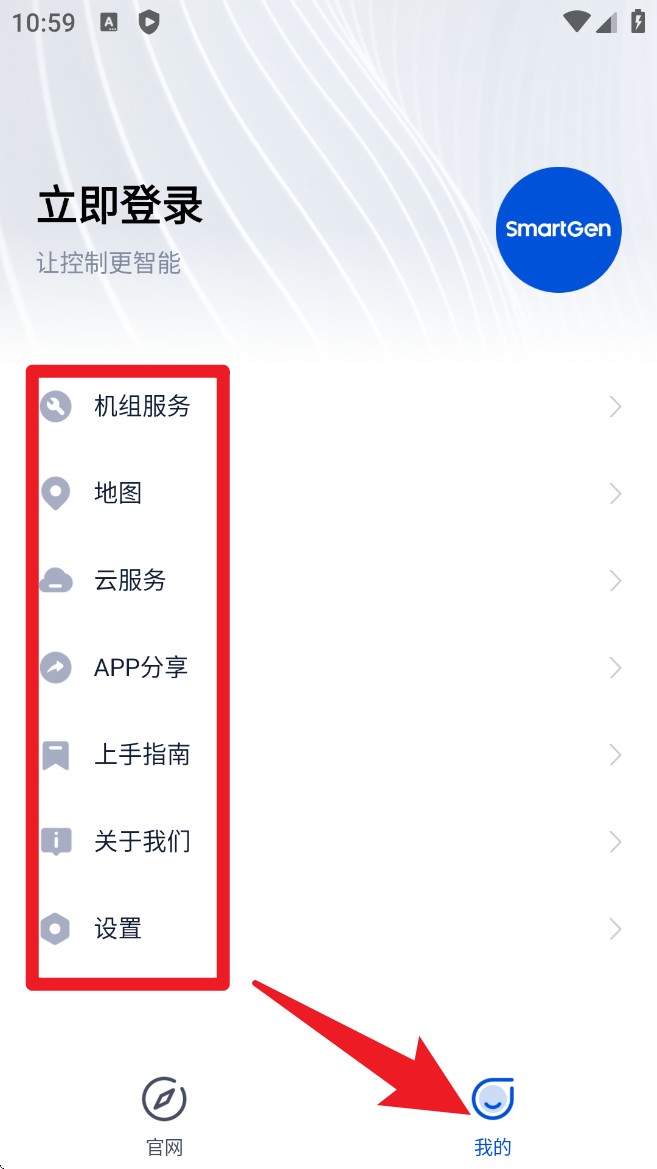Image resolution: width=657 pixels, height=1169 pixels.
Task: Open the 地图 map row
Action: [x=328, y=494]
